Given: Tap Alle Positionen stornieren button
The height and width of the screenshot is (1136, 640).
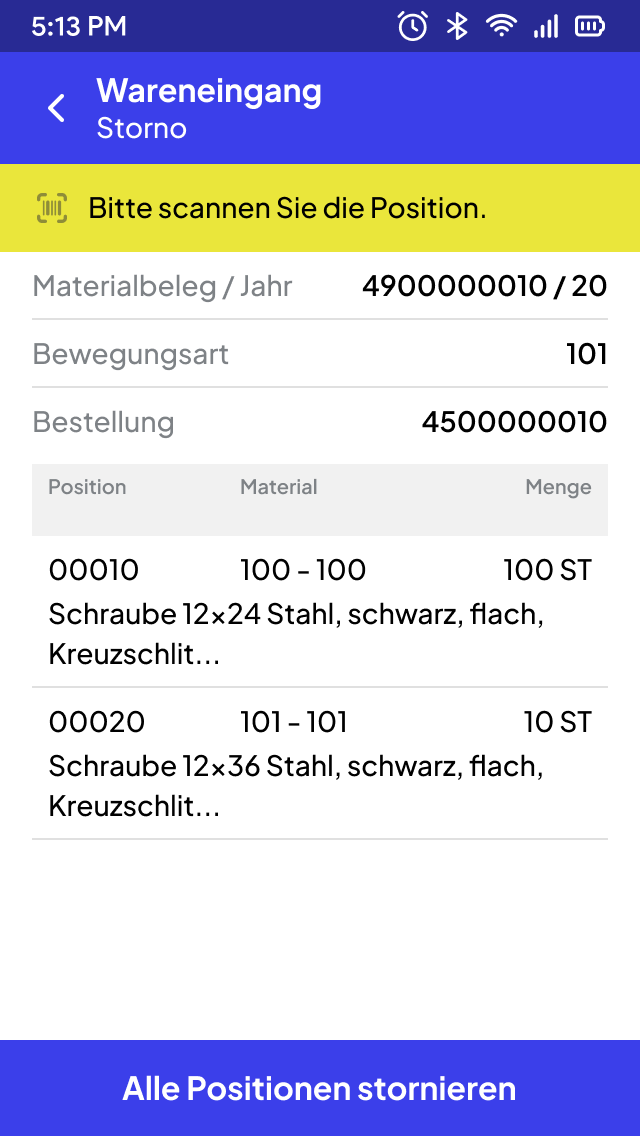Looking at the screenshot, I should pyautogui.click(x=320, y=1088).
